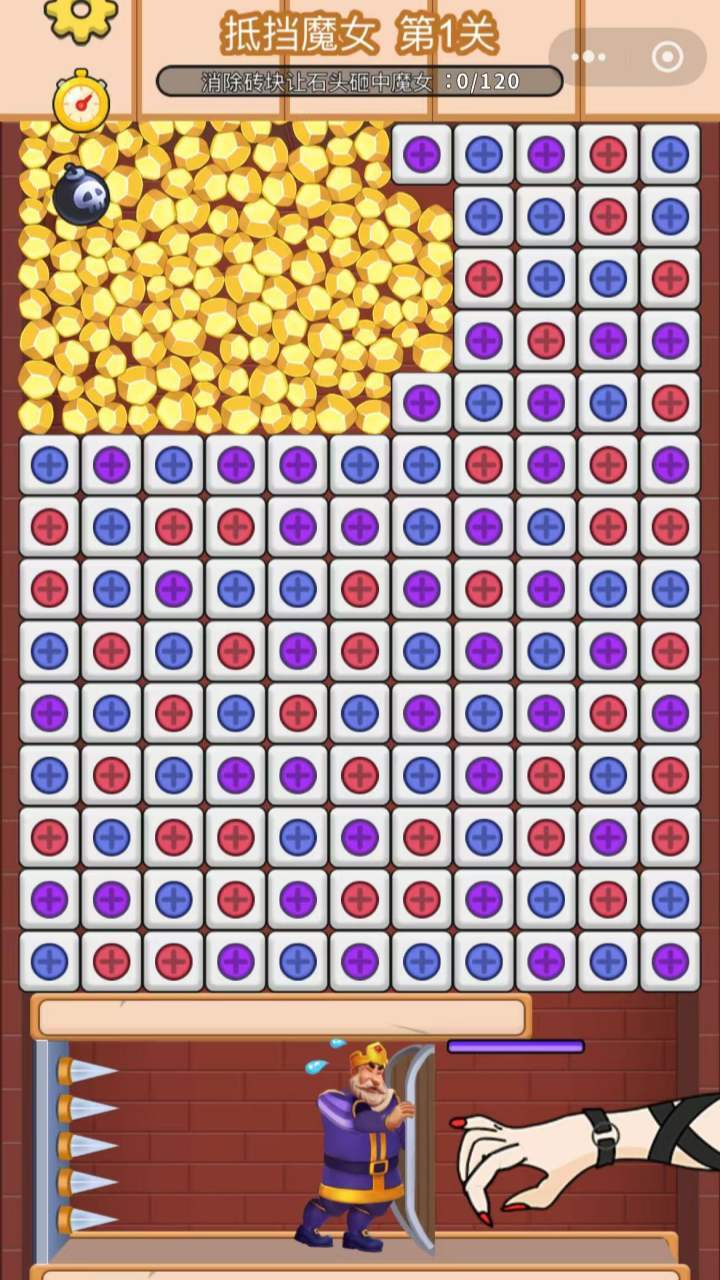This screenshot has width=720, height=1280.
Task: Tap the stopwatch timer icon
Action: (81, 101)
